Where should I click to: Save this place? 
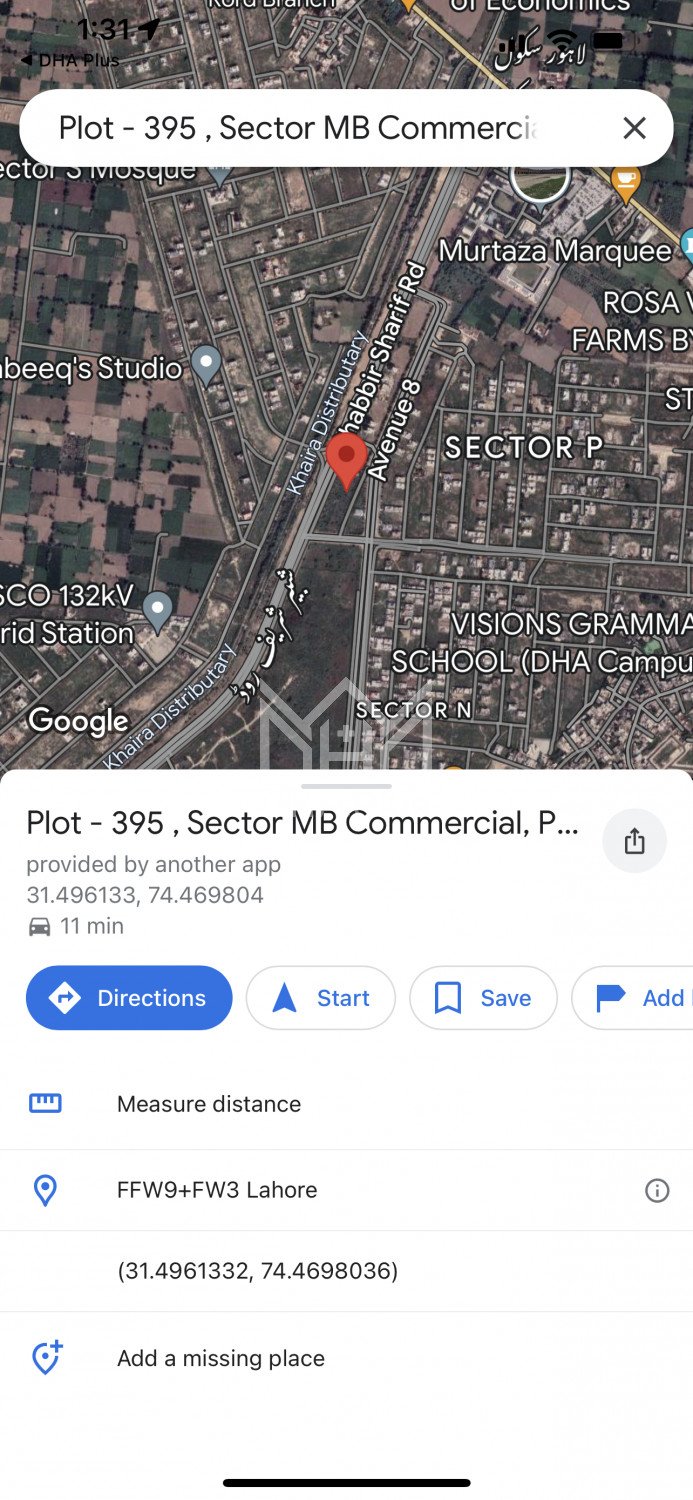click(x=483, y=998)
